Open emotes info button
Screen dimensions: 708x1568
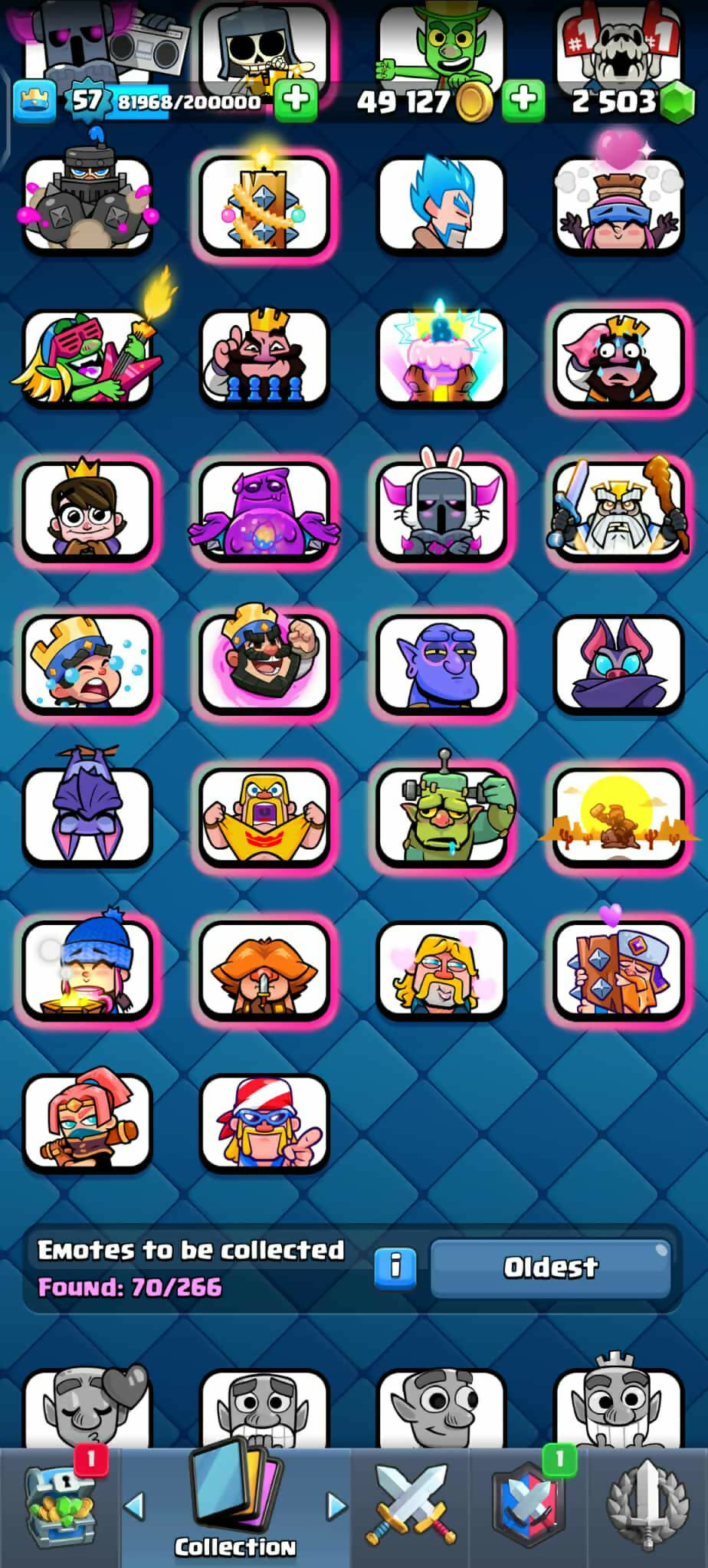[x=395, y=1266]
